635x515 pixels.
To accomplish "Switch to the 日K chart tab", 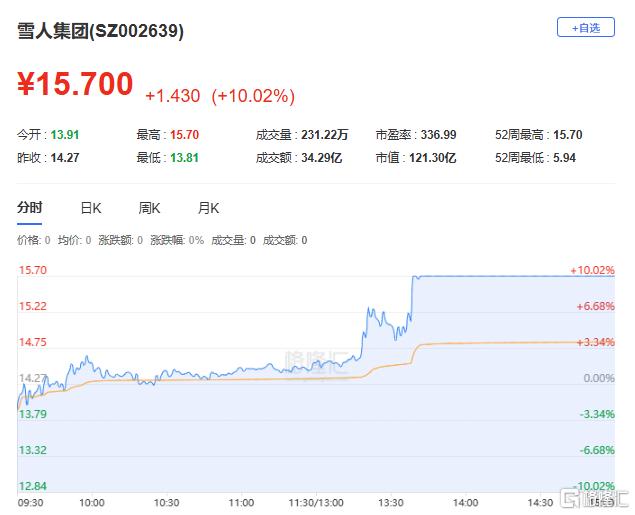I will 90,208.
